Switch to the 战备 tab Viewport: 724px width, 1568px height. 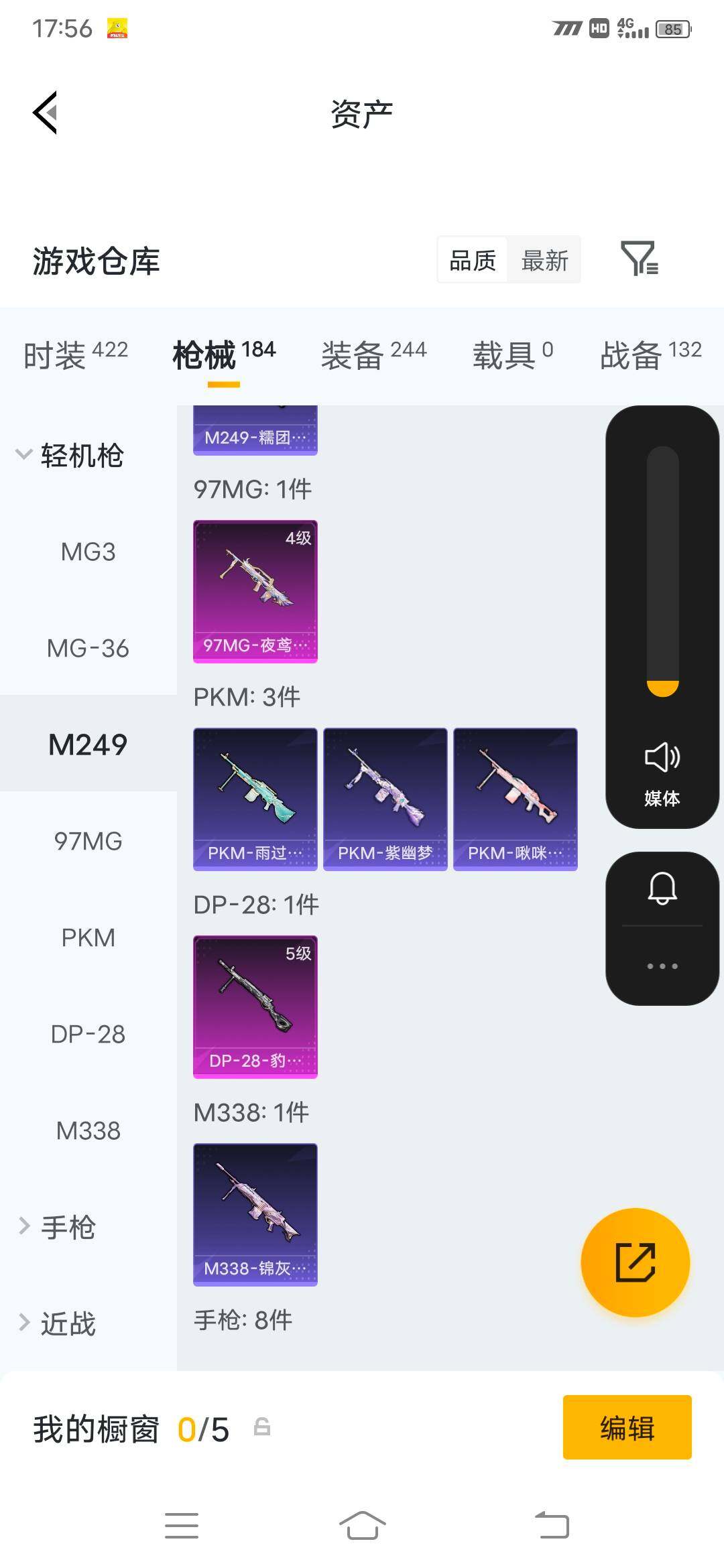650,354
